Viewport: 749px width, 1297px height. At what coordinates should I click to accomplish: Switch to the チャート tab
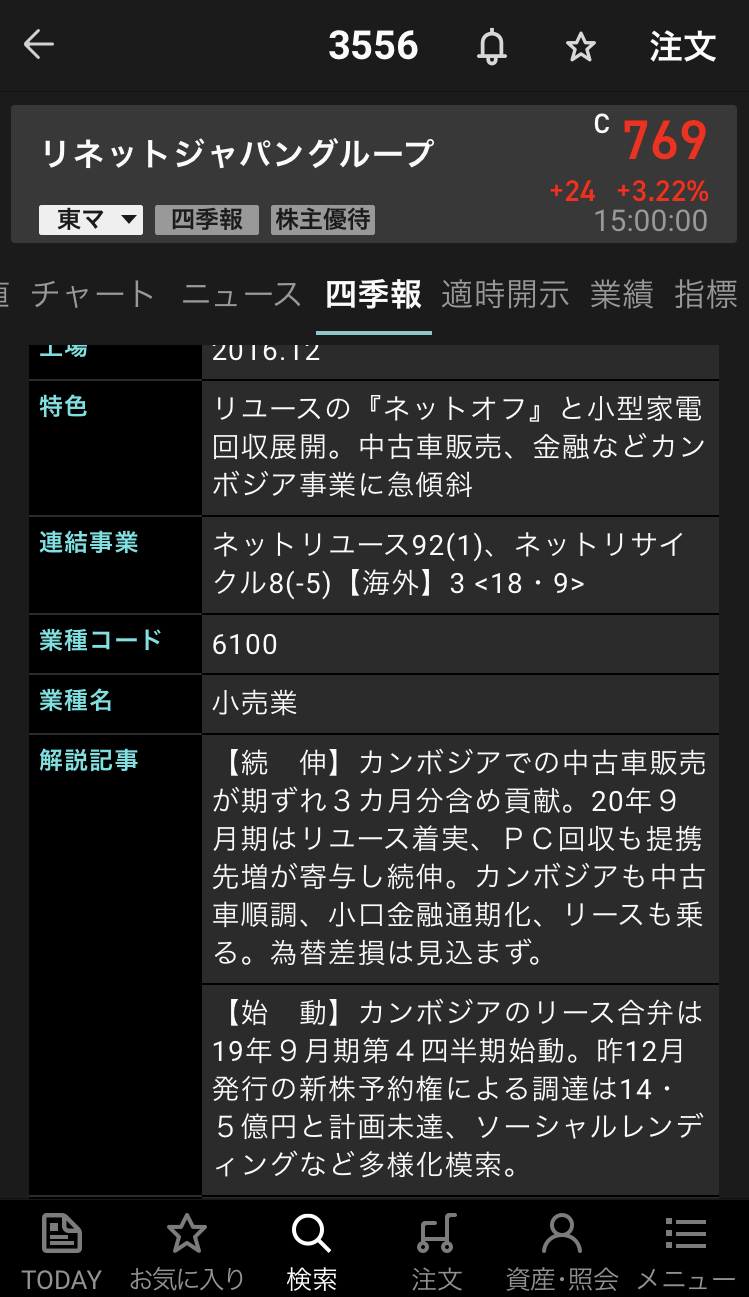(93, 294)
